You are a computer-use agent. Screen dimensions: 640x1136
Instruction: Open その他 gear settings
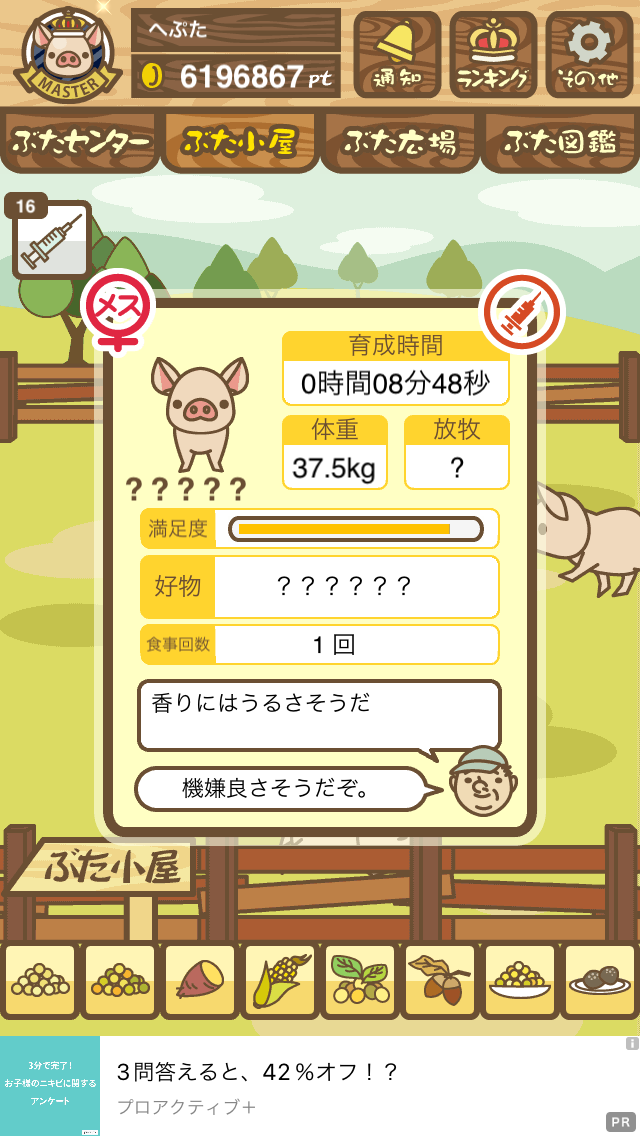[x=589, y=54]
